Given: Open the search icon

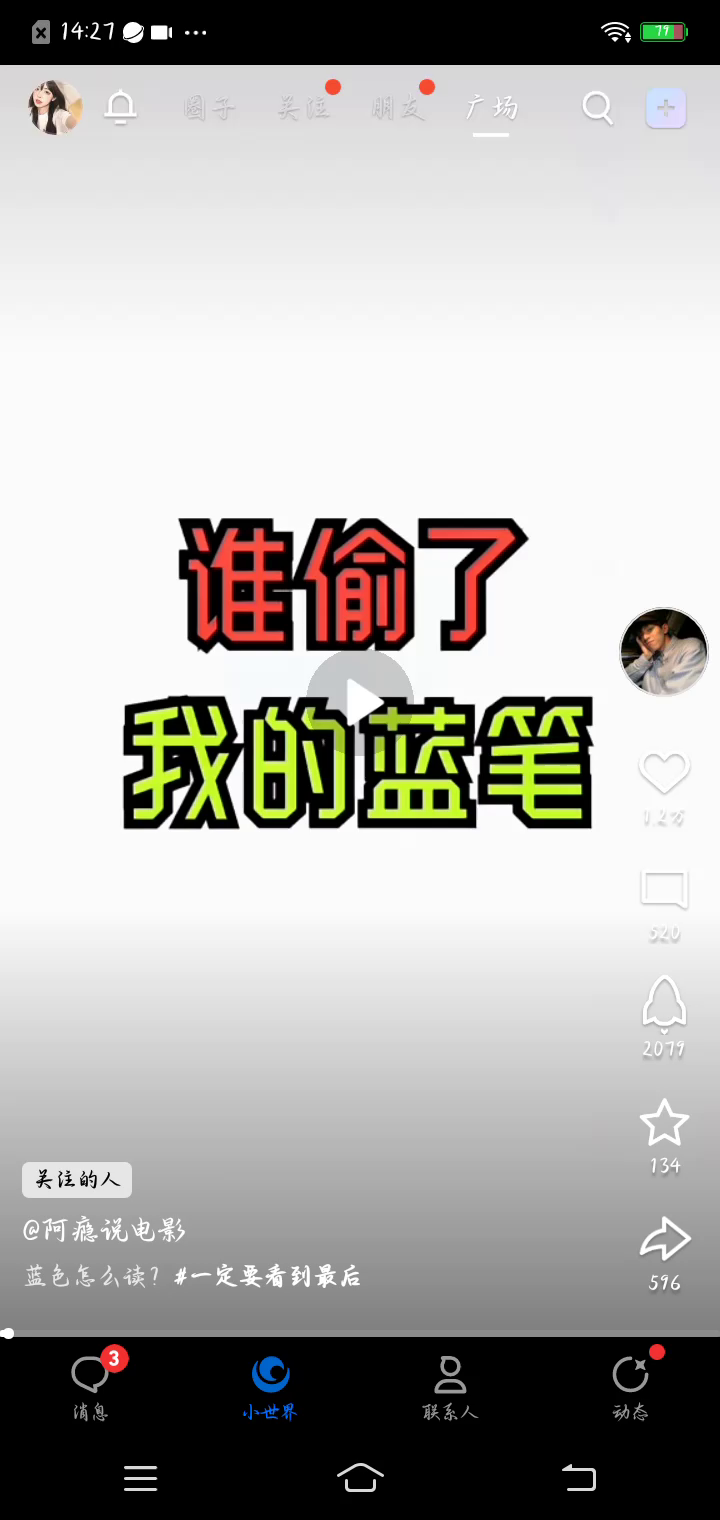Looking at the screenshot, I should 597,107.
